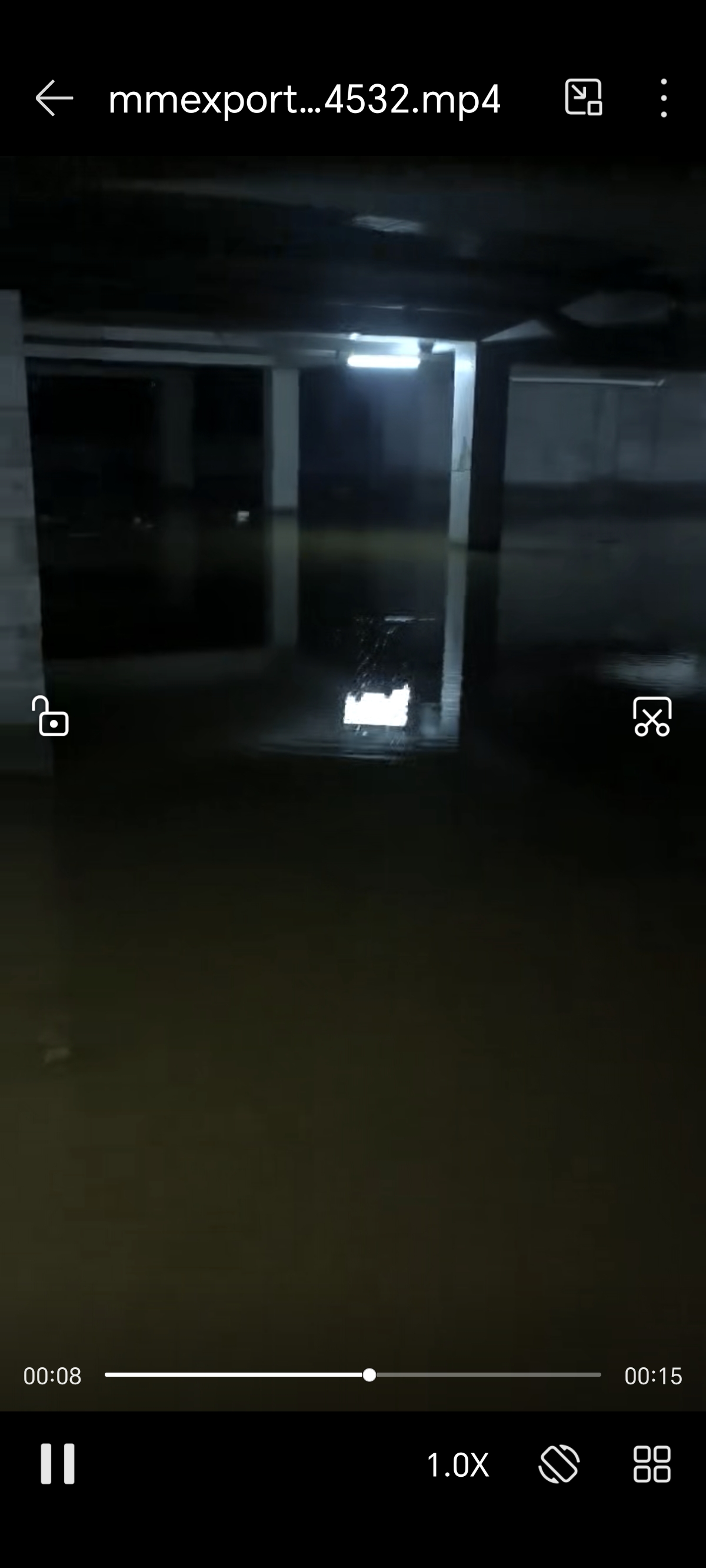
Task: Rotate the screen orientation
Action: click(x=559, y=1464)
